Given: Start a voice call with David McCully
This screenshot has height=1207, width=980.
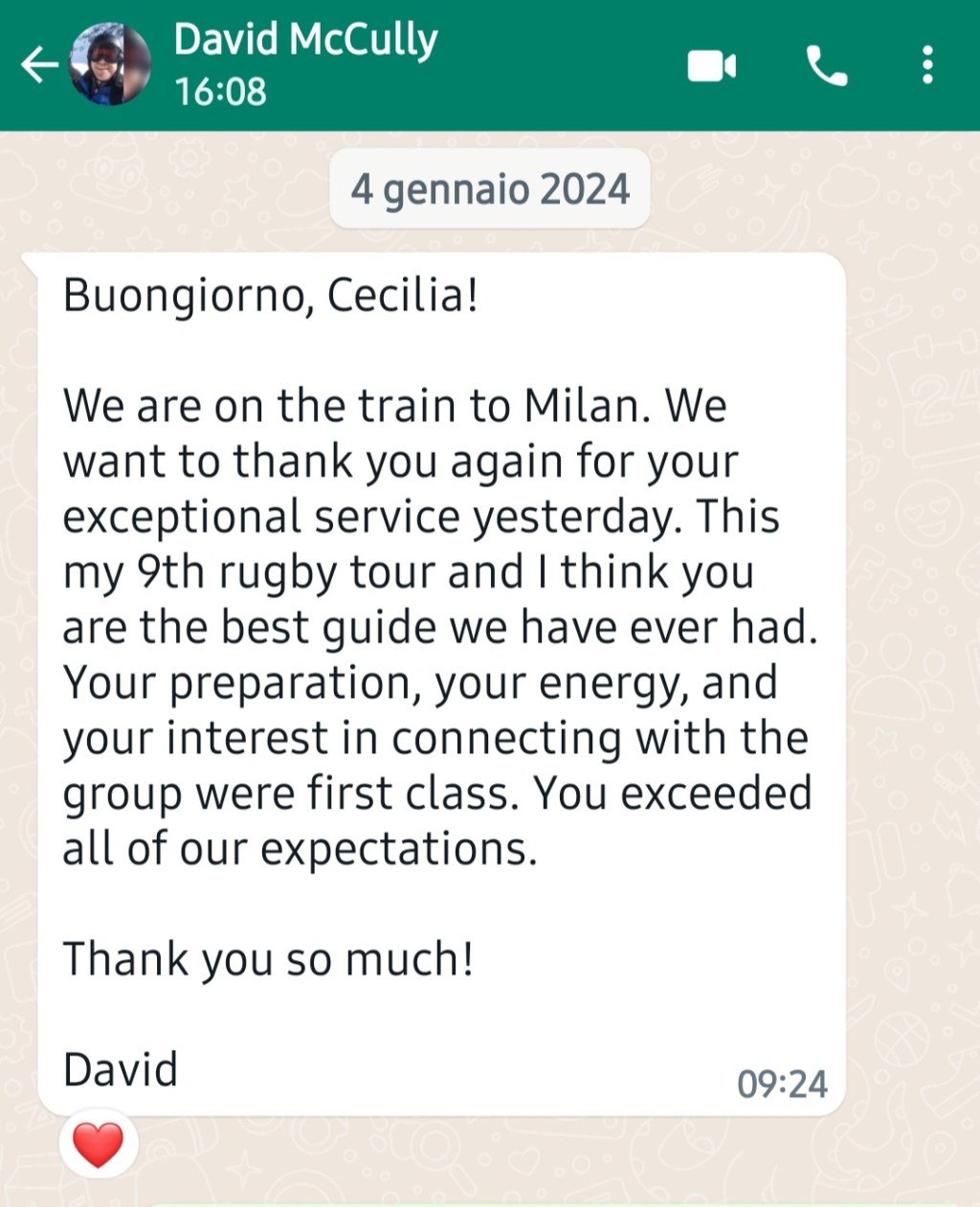Looking at the screenshot, I should [x=827, y=66].
